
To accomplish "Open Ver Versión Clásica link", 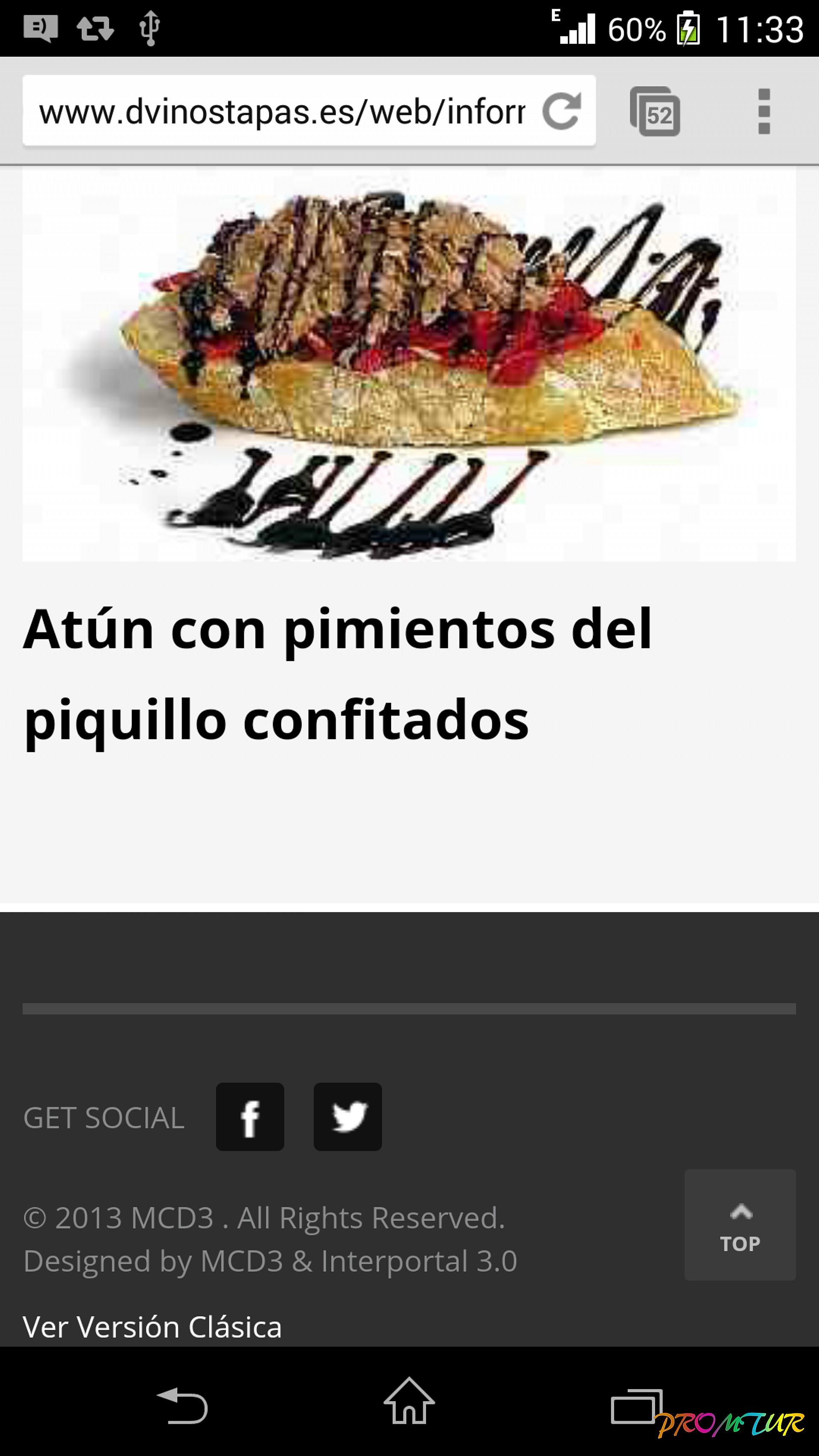I will click(152, 1327).
